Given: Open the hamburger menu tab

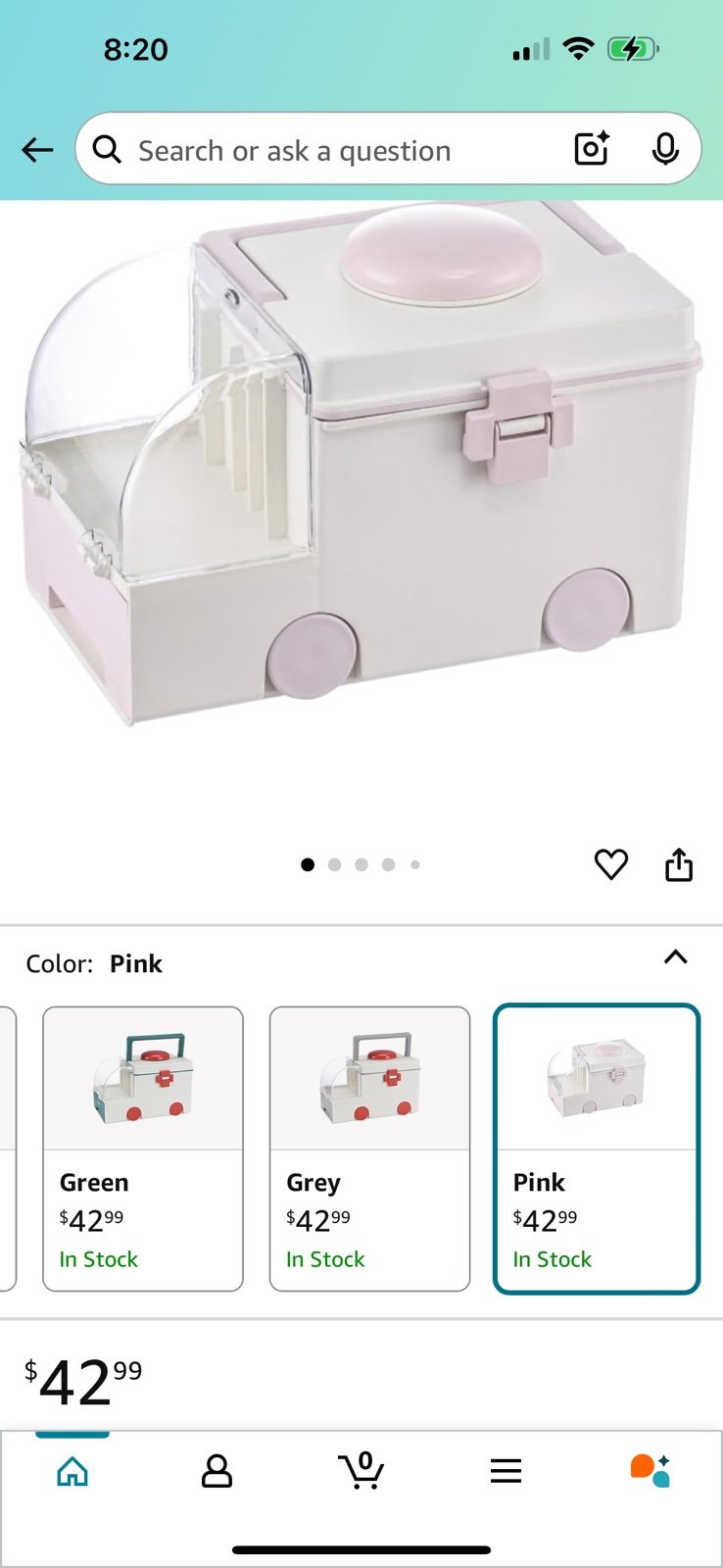Looking at the screenshot, I should 506,1470.
